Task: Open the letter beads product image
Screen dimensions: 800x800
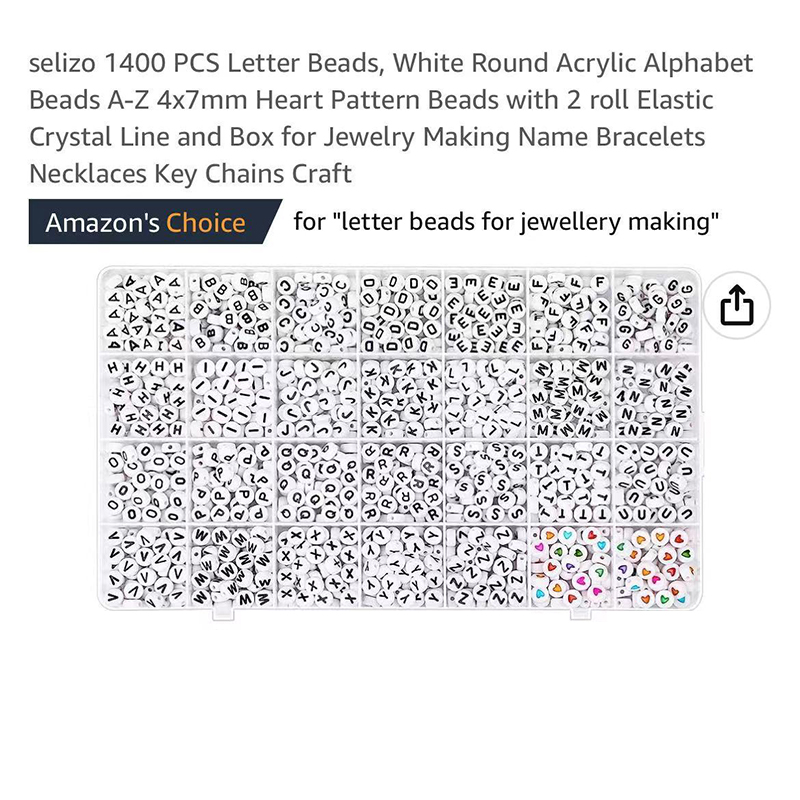Action: tap(400, 438)
